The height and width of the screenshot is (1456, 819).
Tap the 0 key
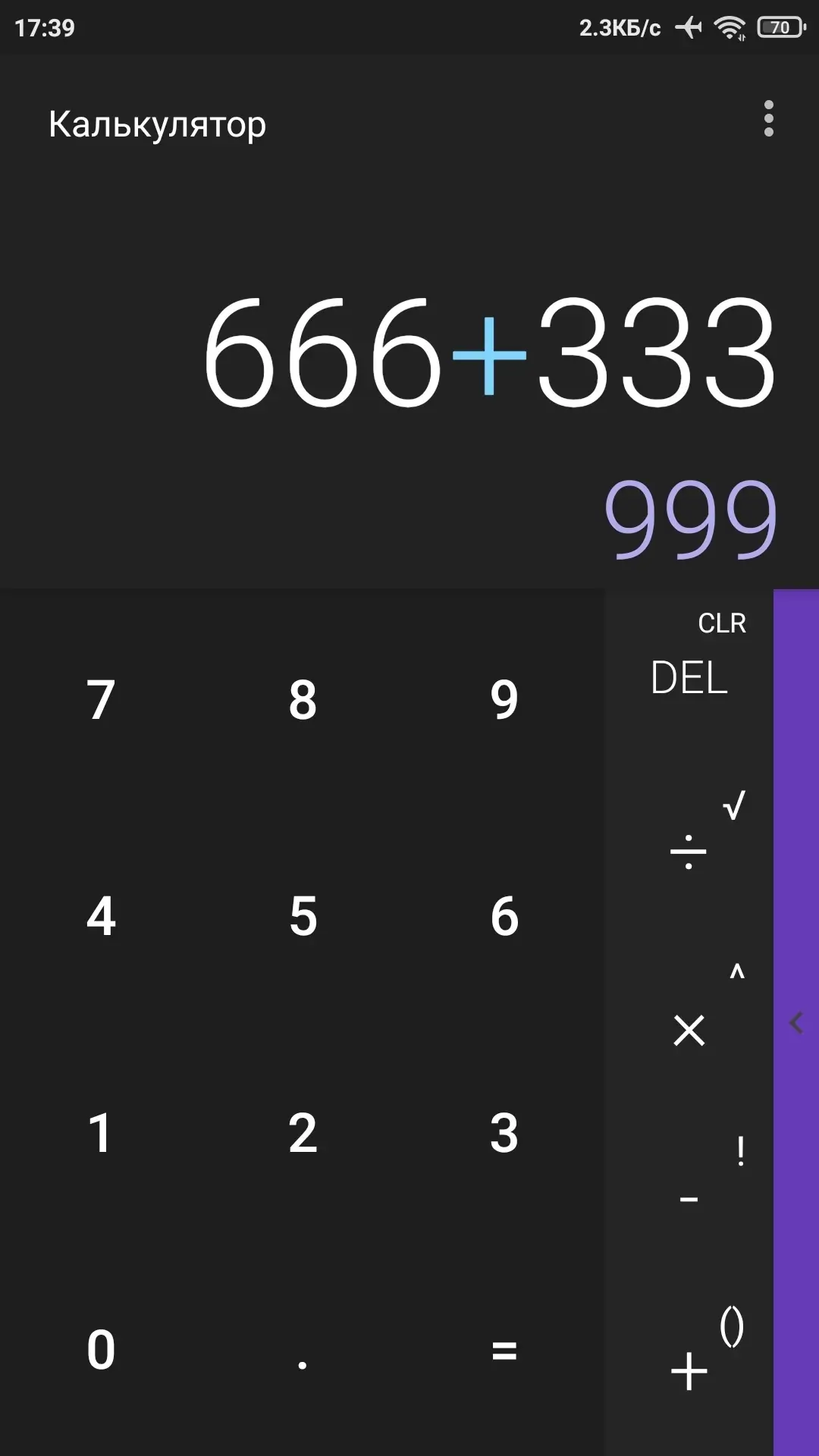click(x=101, y=1350)
